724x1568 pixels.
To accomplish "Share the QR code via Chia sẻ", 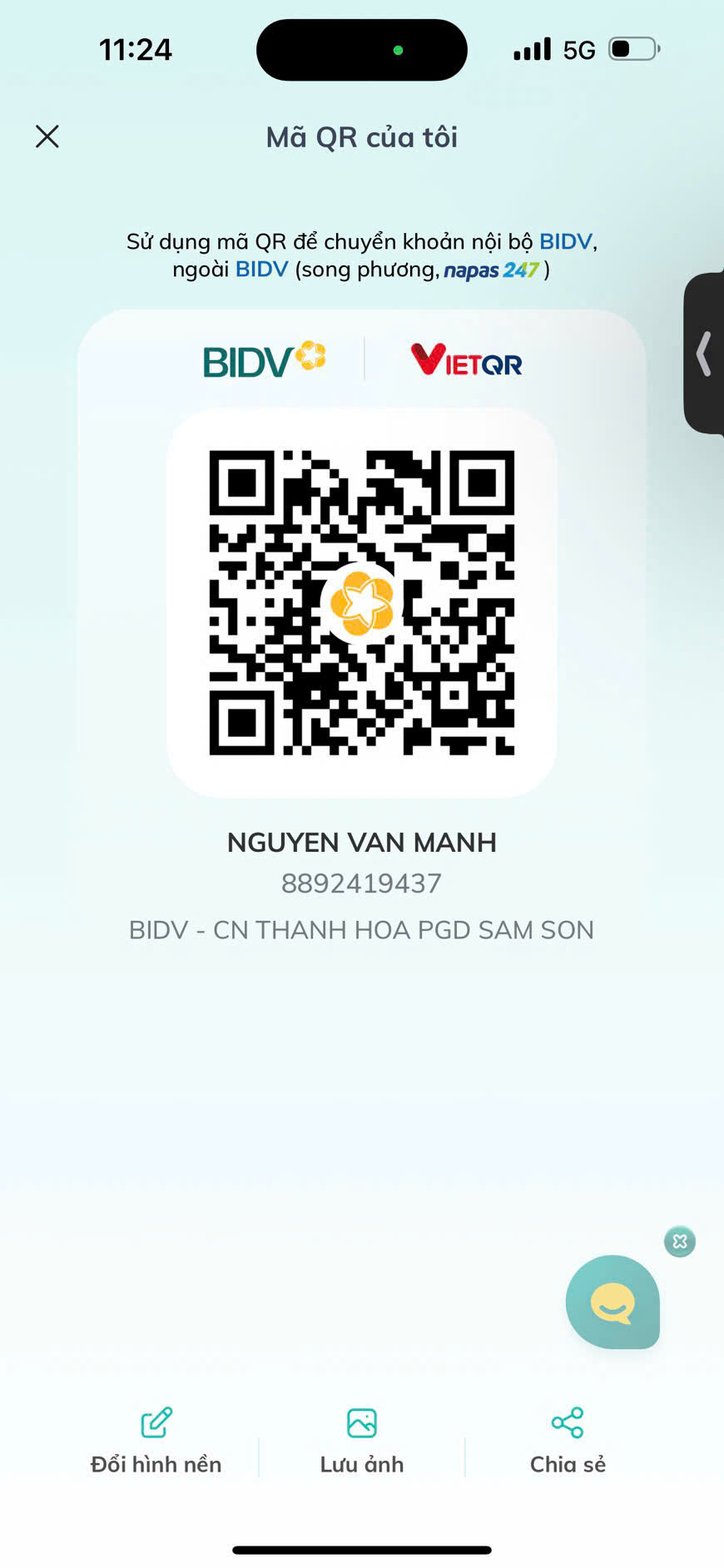I will click(568, 1442).
